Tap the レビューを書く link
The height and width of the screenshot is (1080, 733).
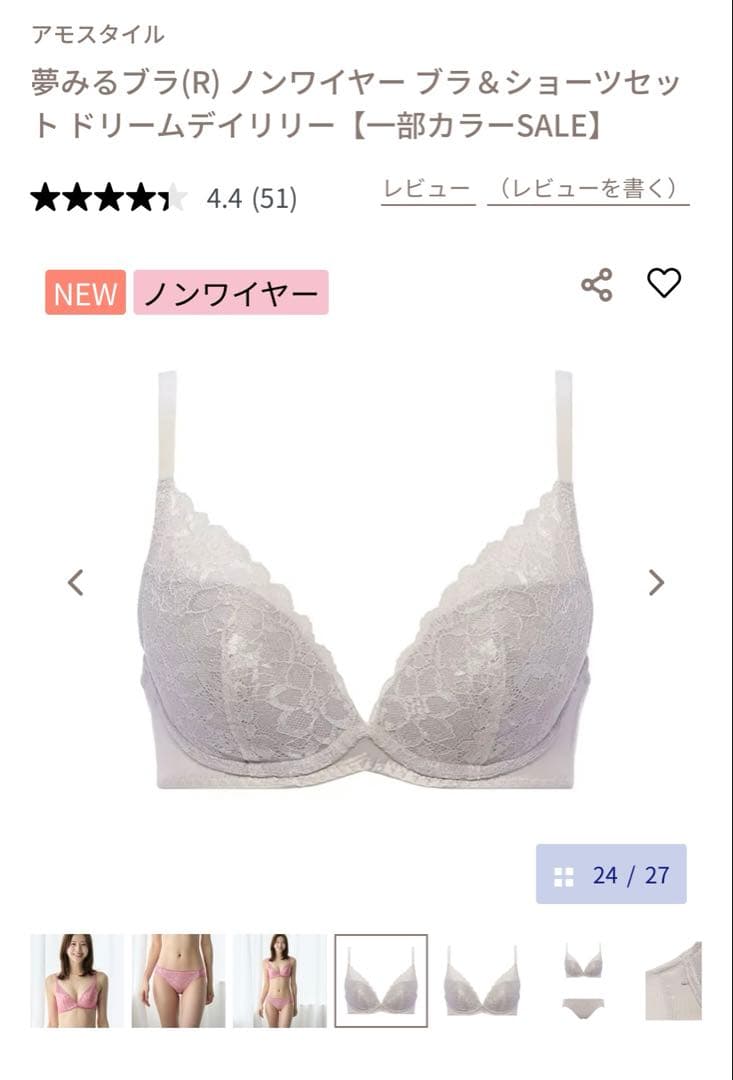tap(588, 189)
